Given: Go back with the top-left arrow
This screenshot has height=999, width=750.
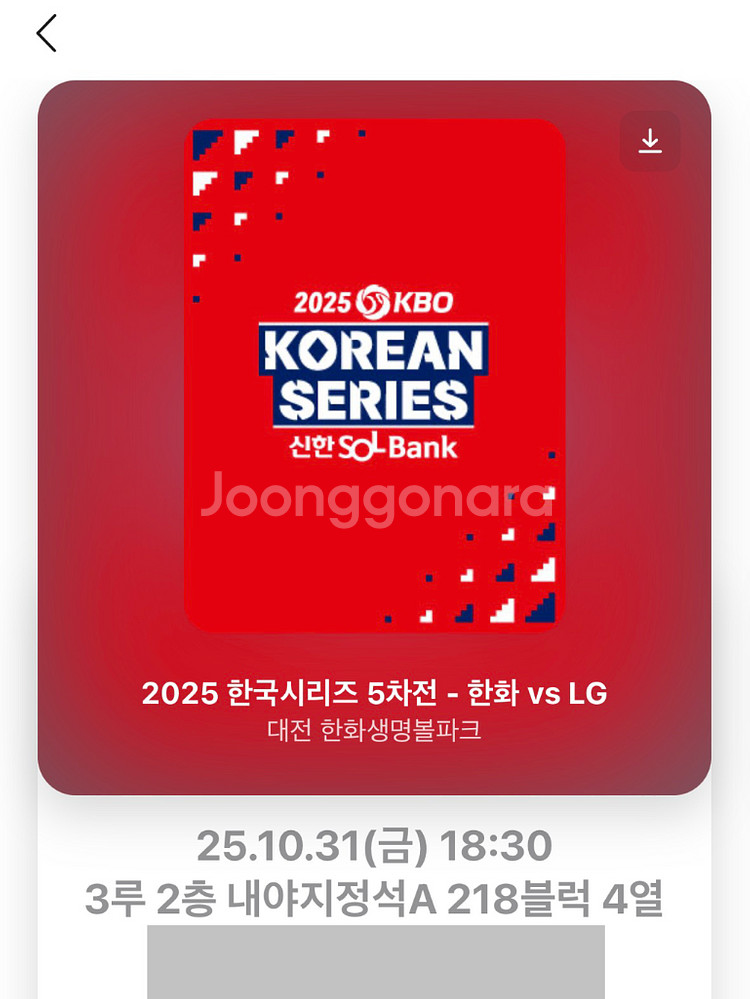Looking at the screenshot, I should (x=47, y=33).
